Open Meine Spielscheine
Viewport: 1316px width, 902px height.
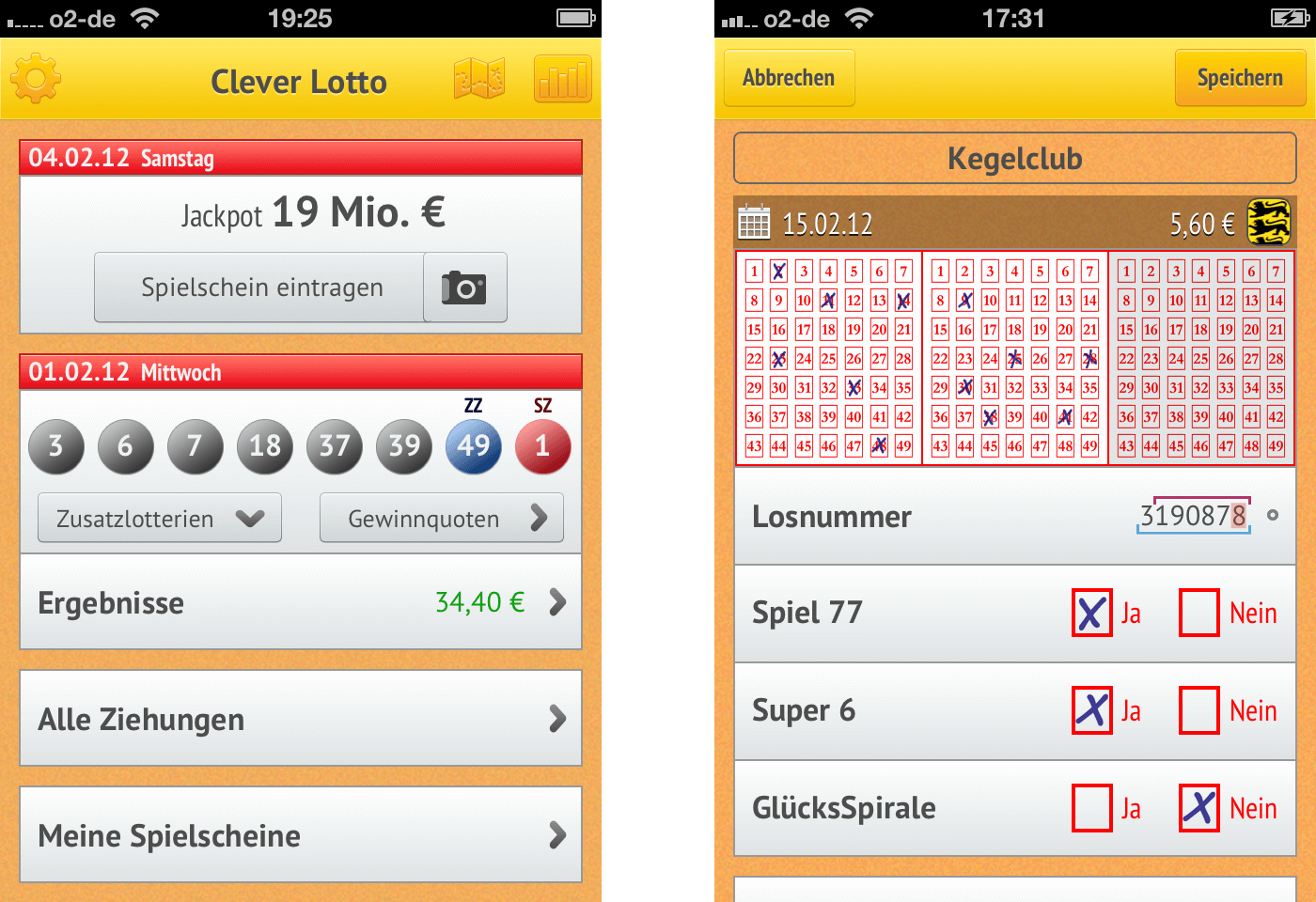coord(301,835)
